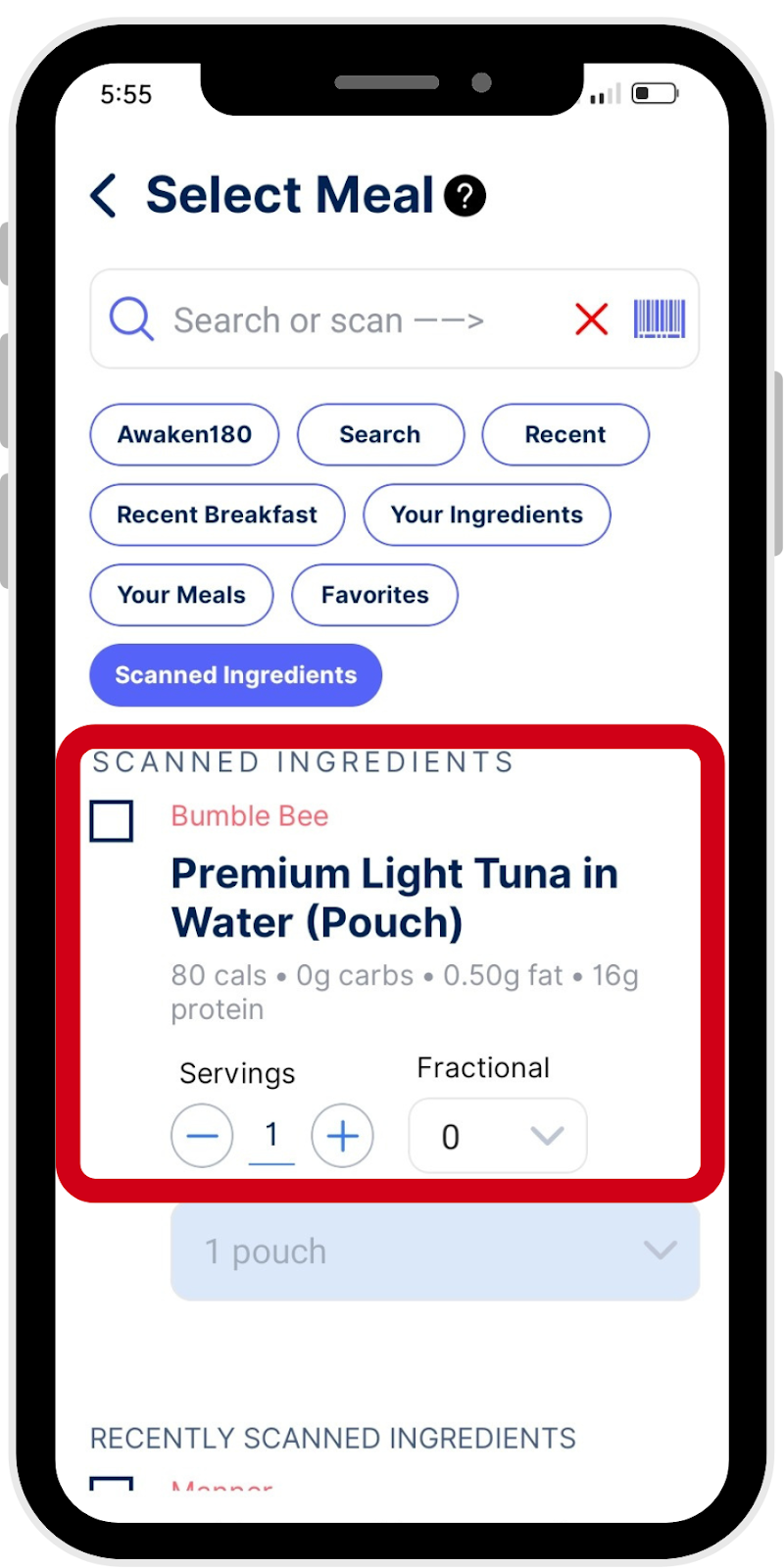Select the Search chip
Screen dimensions: 784x1568
click(380, 434)
